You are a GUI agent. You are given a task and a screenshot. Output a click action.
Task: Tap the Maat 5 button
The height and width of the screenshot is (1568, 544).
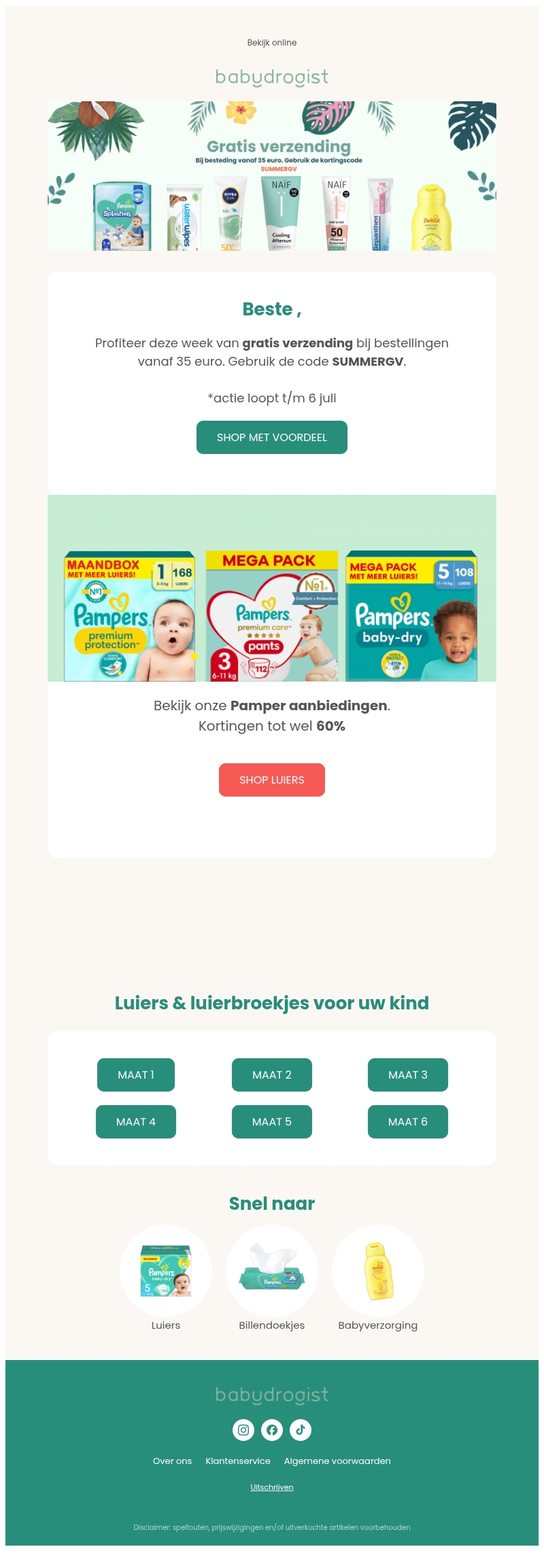271,1121
